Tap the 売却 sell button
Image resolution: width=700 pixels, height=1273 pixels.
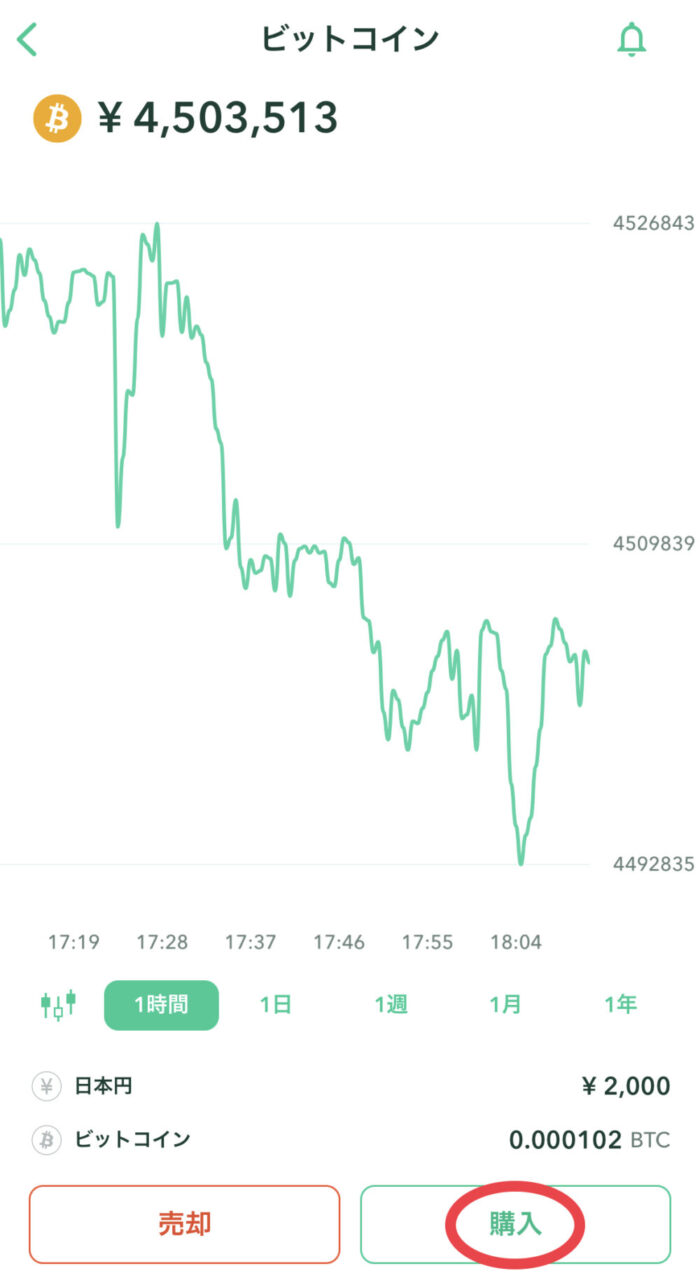click(185, 1224)
